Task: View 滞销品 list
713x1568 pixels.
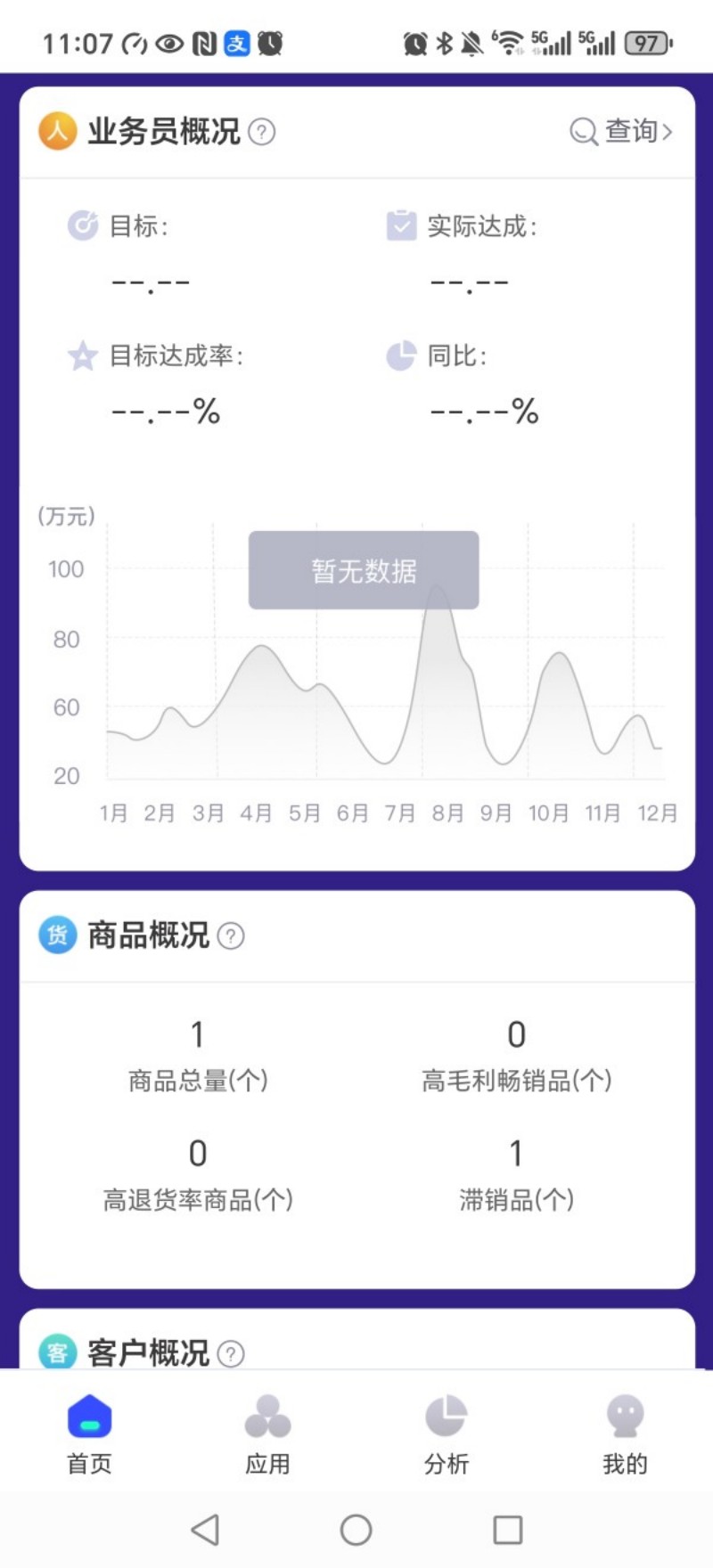Action: click(x=516, y=1176)
